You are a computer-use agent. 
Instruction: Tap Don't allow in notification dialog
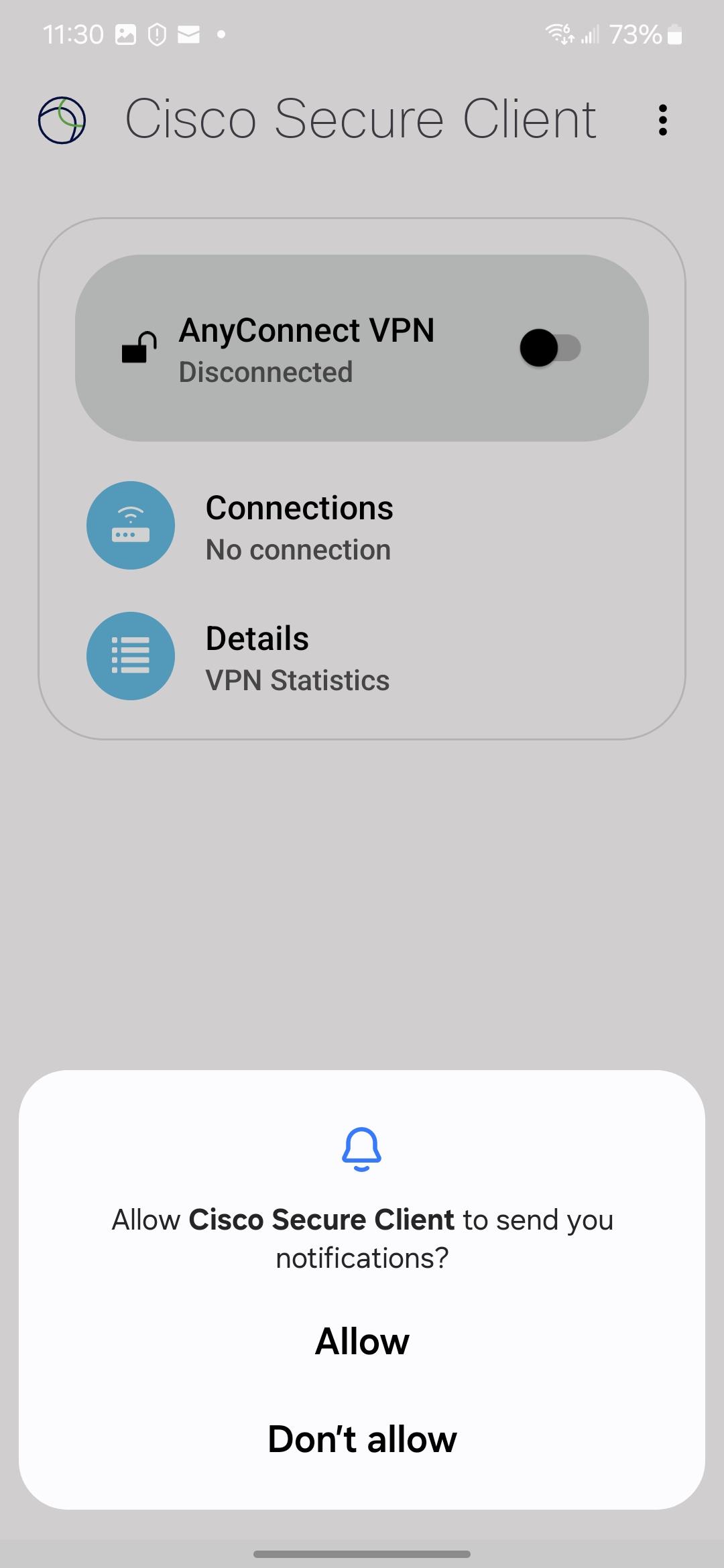362,1438
